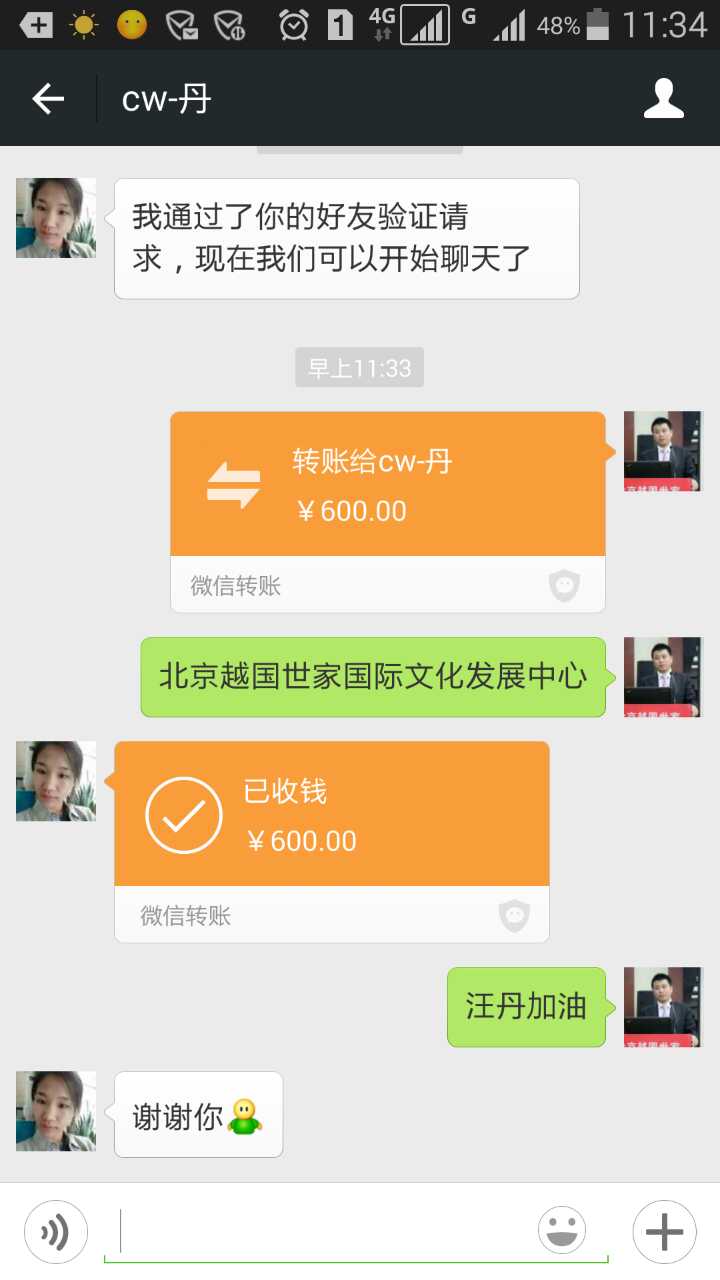View the contact's avatar beside 谢谢你
Viewport: 720px width, 1280px height.
point(56,1111)
